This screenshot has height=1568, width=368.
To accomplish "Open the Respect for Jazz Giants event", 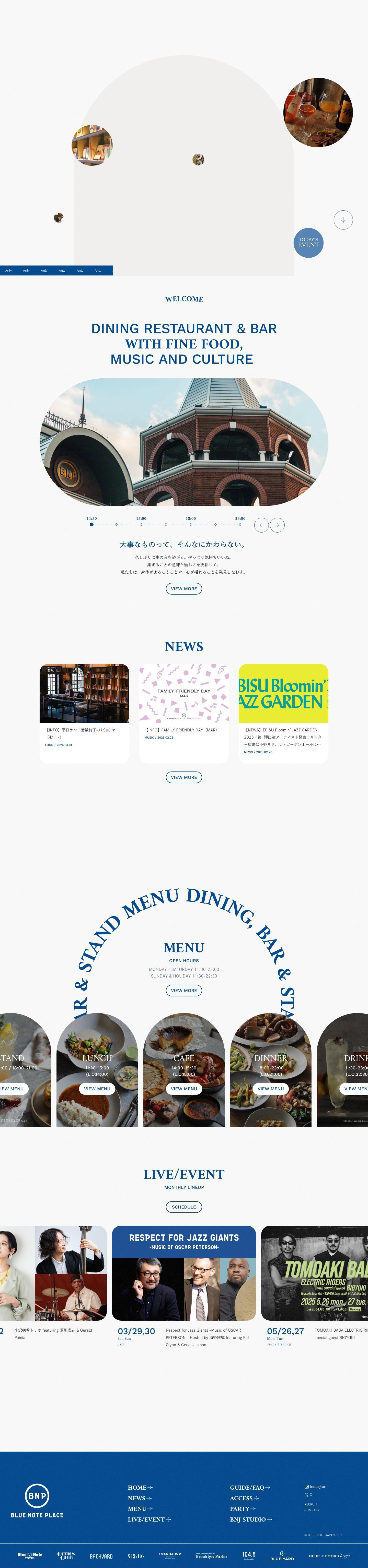I will [x=184, y=1273].
